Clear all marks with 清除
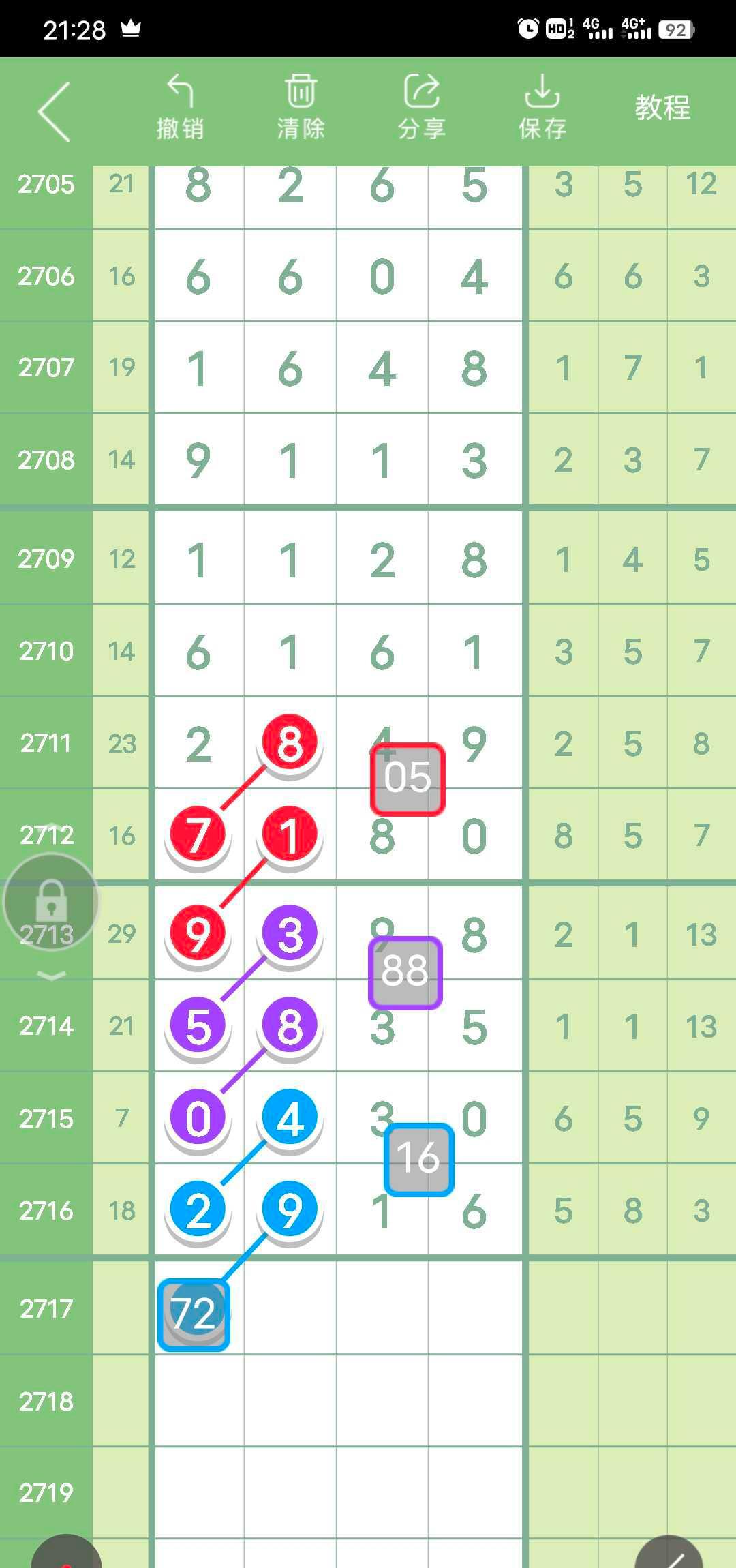The width and height of the screenshot is (736, 1568). [301, 108]
